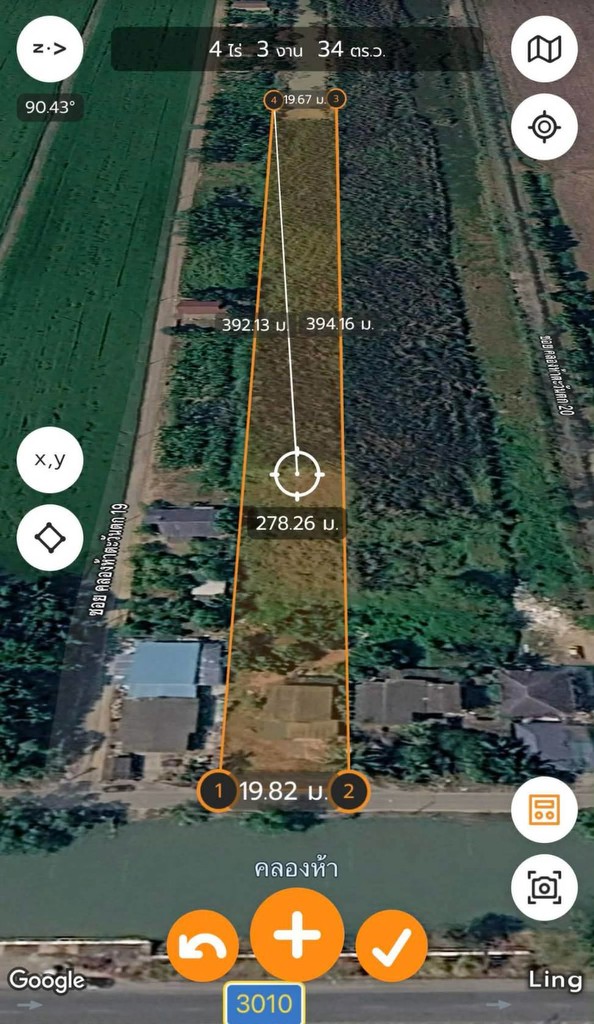The image size is (594, 1024).
Task: Select corner marker 2
Action: click(x=349, y=792)
